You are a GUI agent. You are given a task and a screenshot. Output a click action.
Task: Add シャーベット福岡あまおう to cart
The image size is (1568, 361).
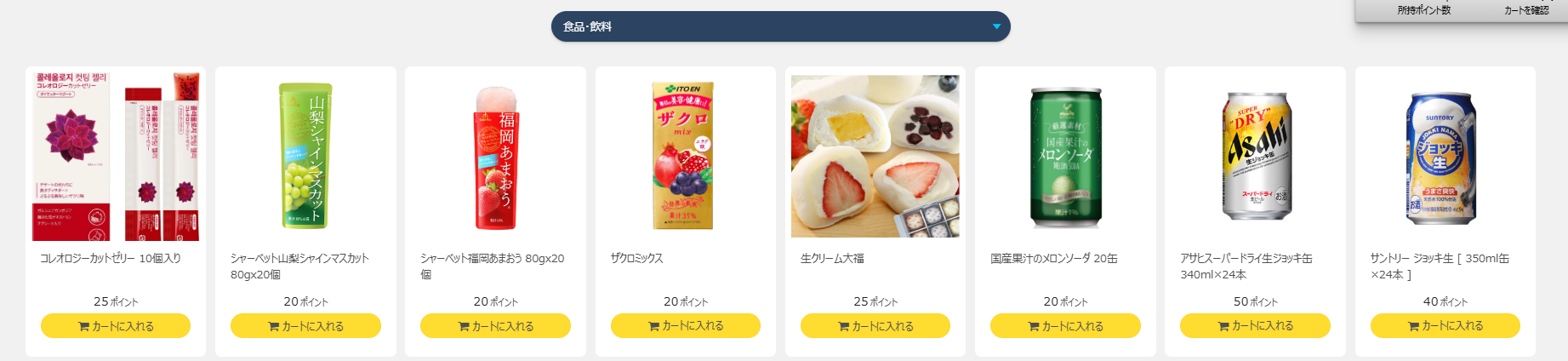click(x=495, y=326)
